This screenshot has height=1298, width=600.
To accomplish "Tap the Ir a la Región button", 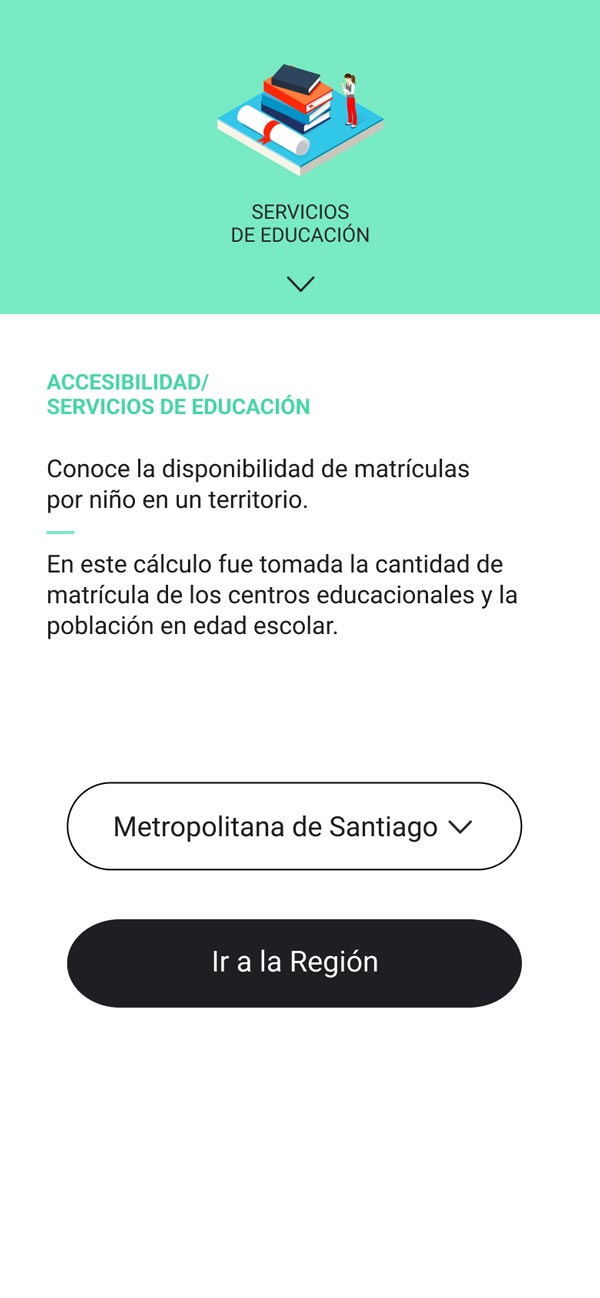I will click(x=294, y=962).
